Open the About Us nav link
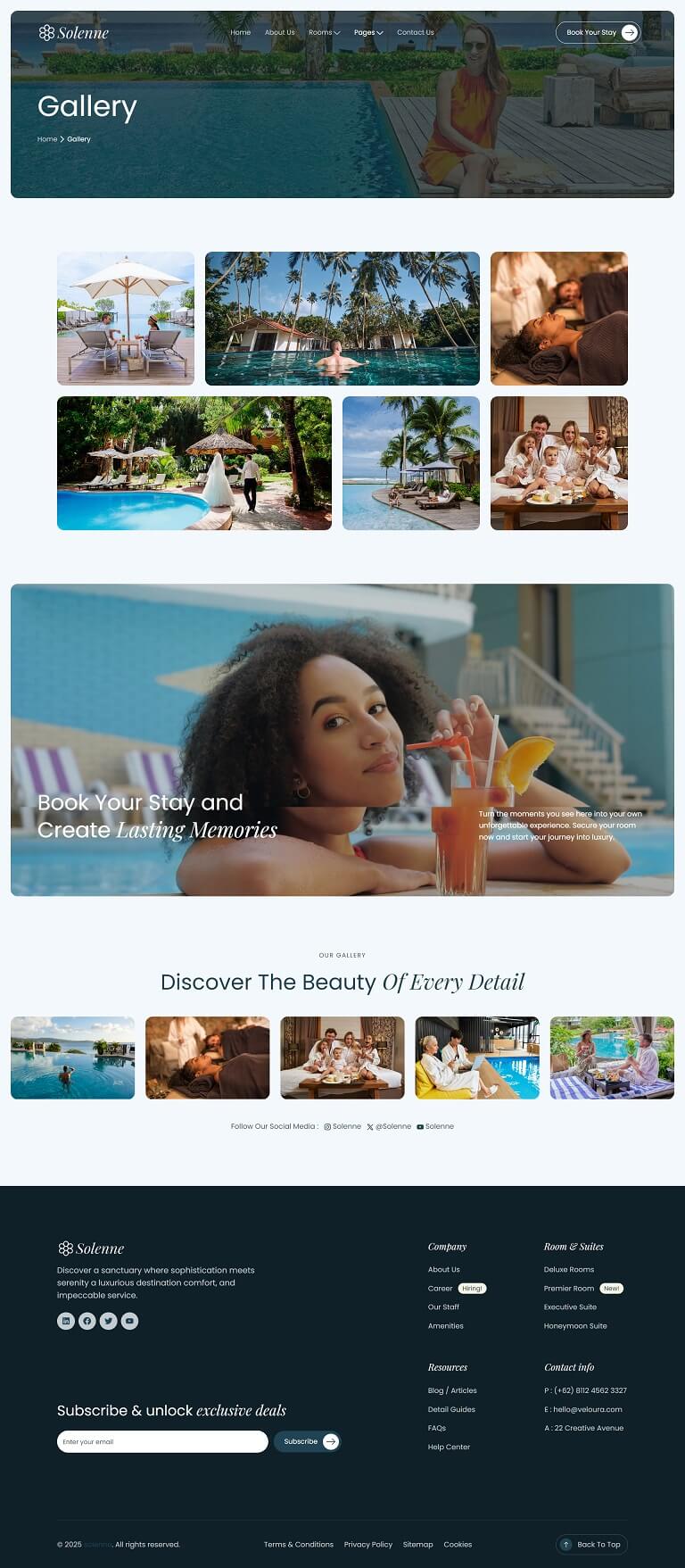Image resolution: width=685 pixels, height=1568 pixels. coord(279,32)
